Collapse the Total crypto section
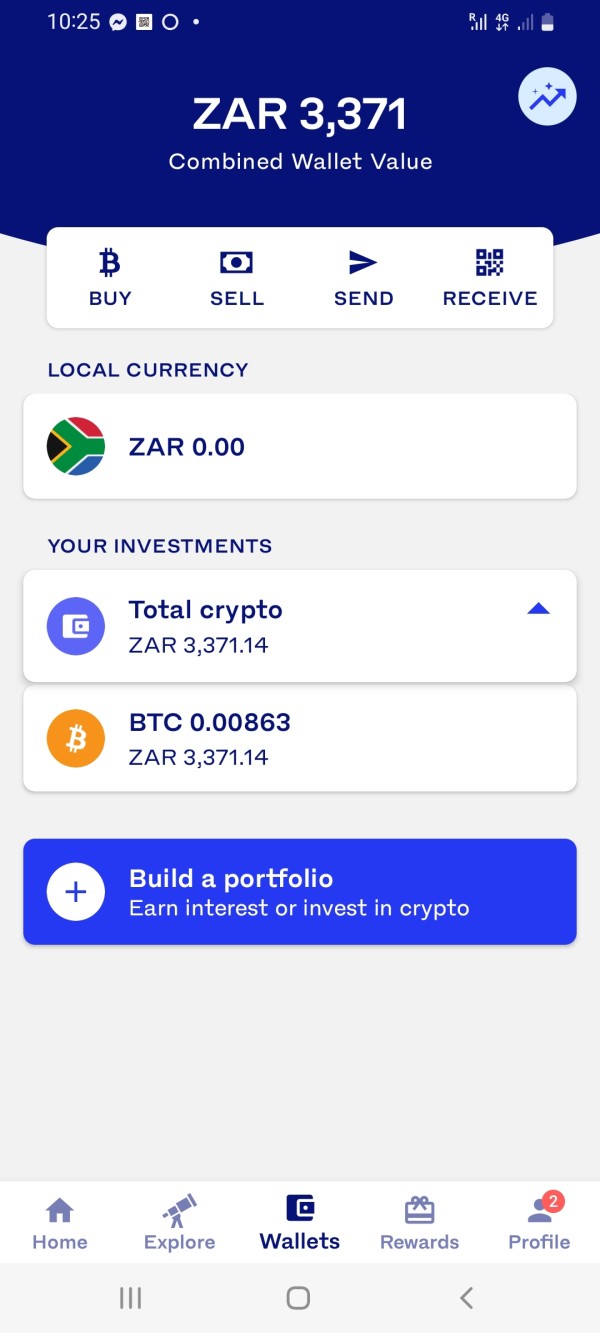Screen dimensions: 600x1333 538,609
